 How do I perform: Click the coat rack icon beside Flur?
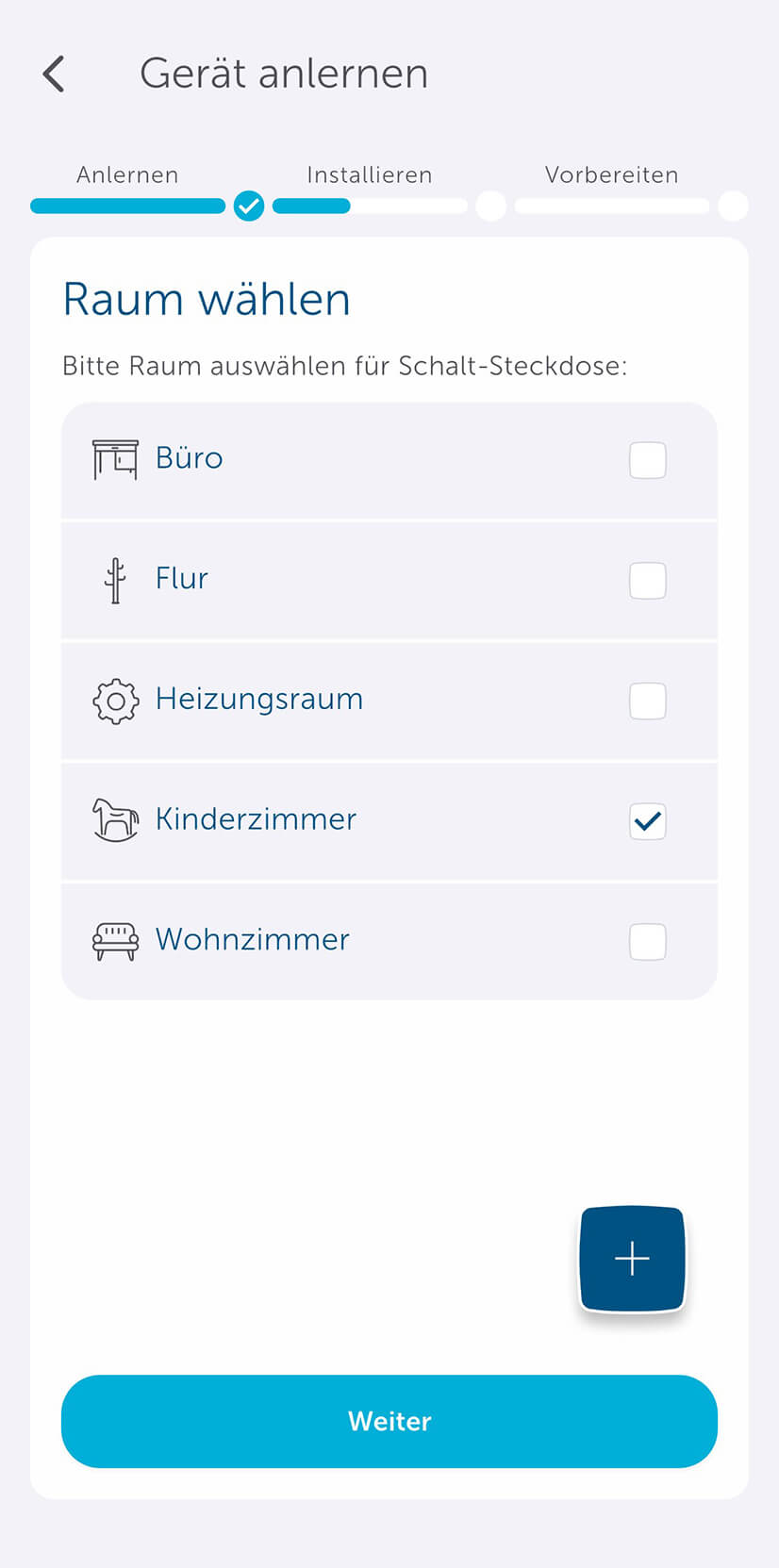pos(115,578)
